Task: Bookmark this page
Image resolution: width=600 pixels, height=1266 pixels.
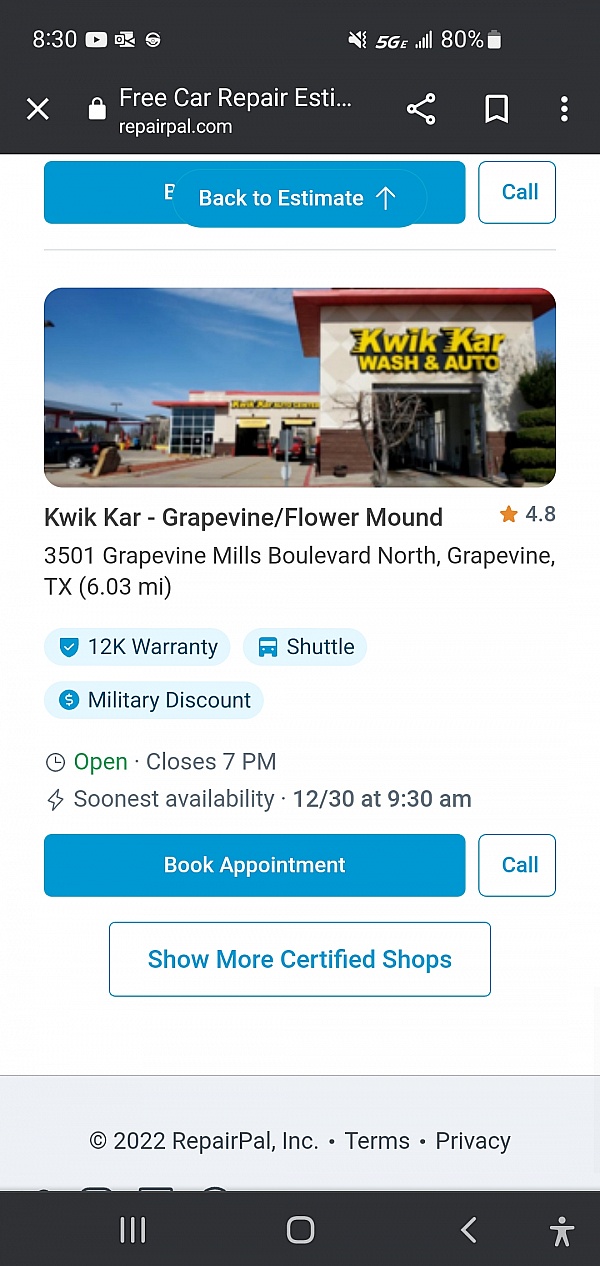Action: [496, 109]
